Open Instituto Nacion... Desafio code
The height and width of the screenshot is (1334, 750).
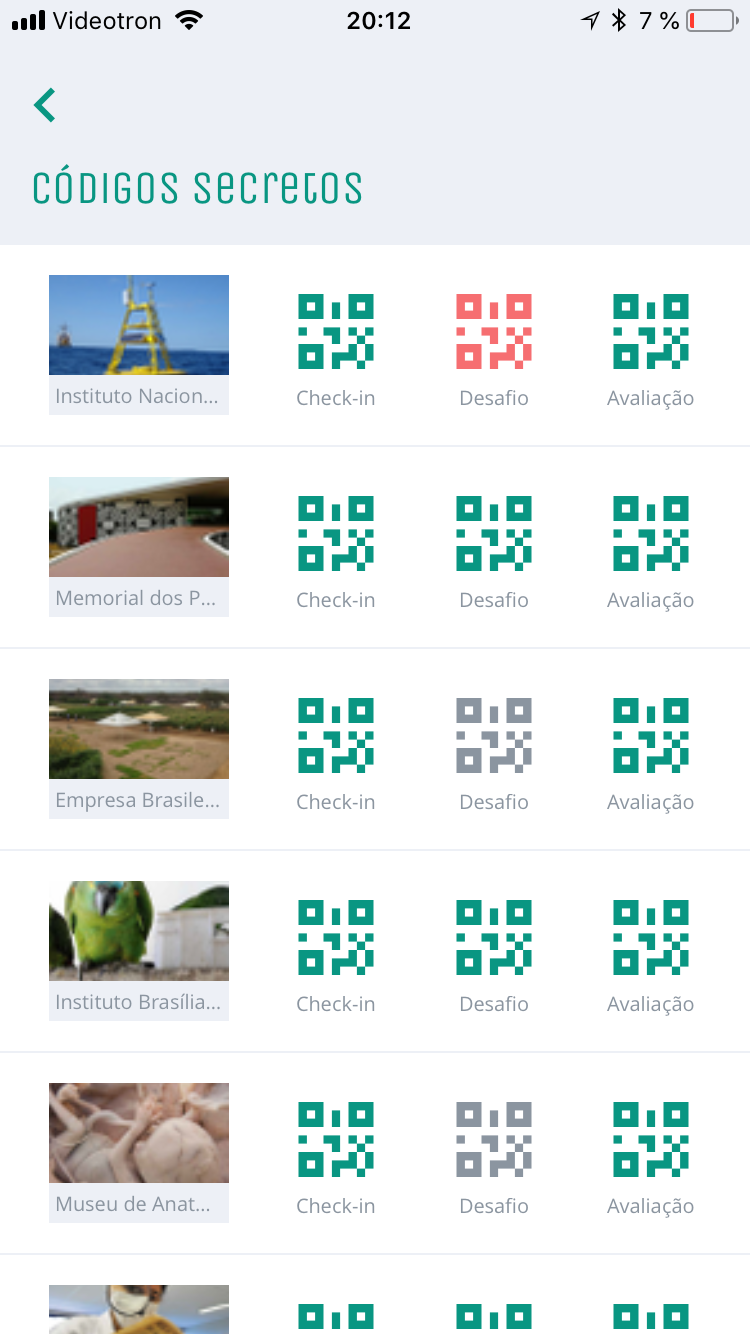point(493,332)
